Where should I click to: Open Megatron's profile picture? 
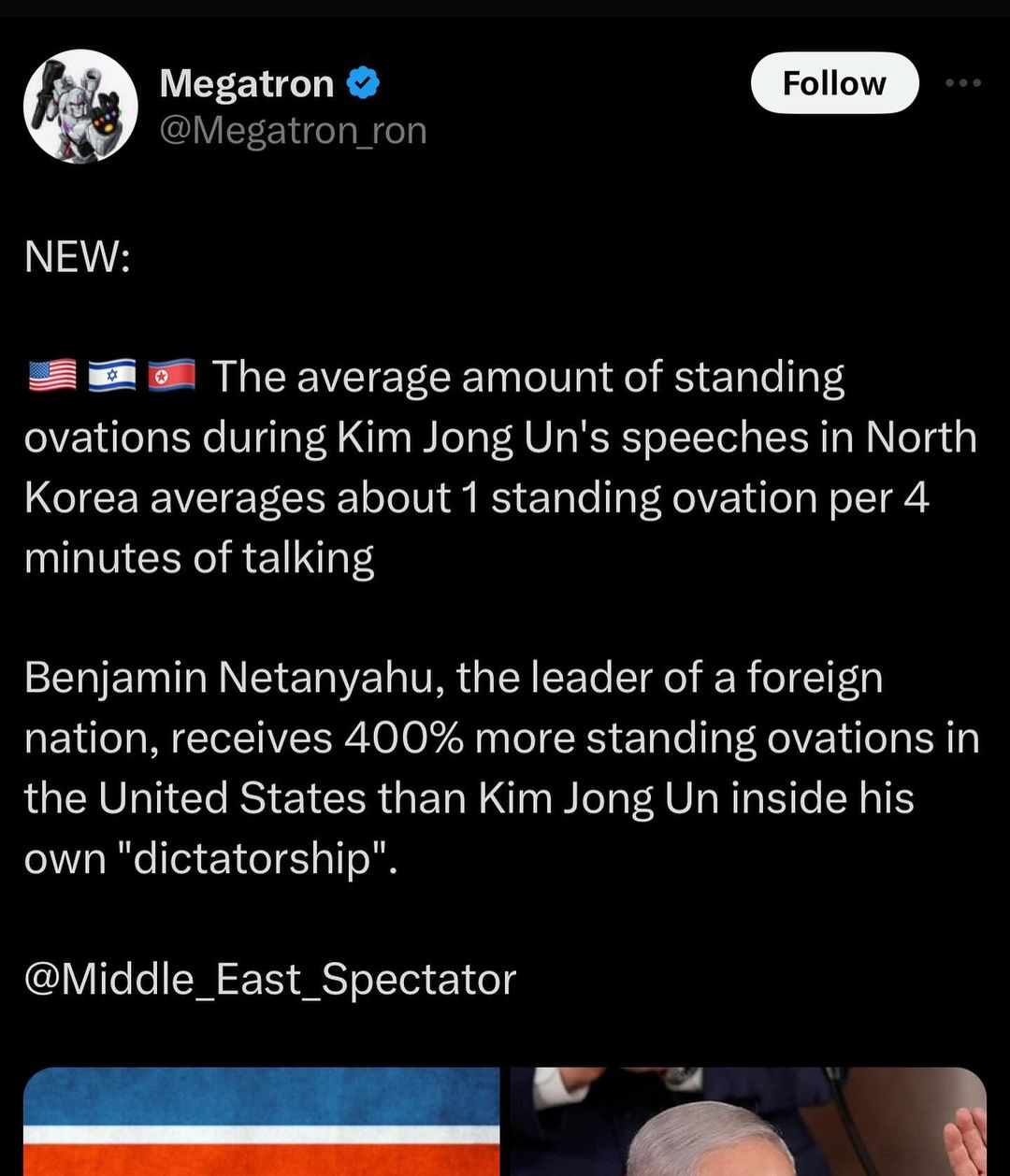pos(80,106)
